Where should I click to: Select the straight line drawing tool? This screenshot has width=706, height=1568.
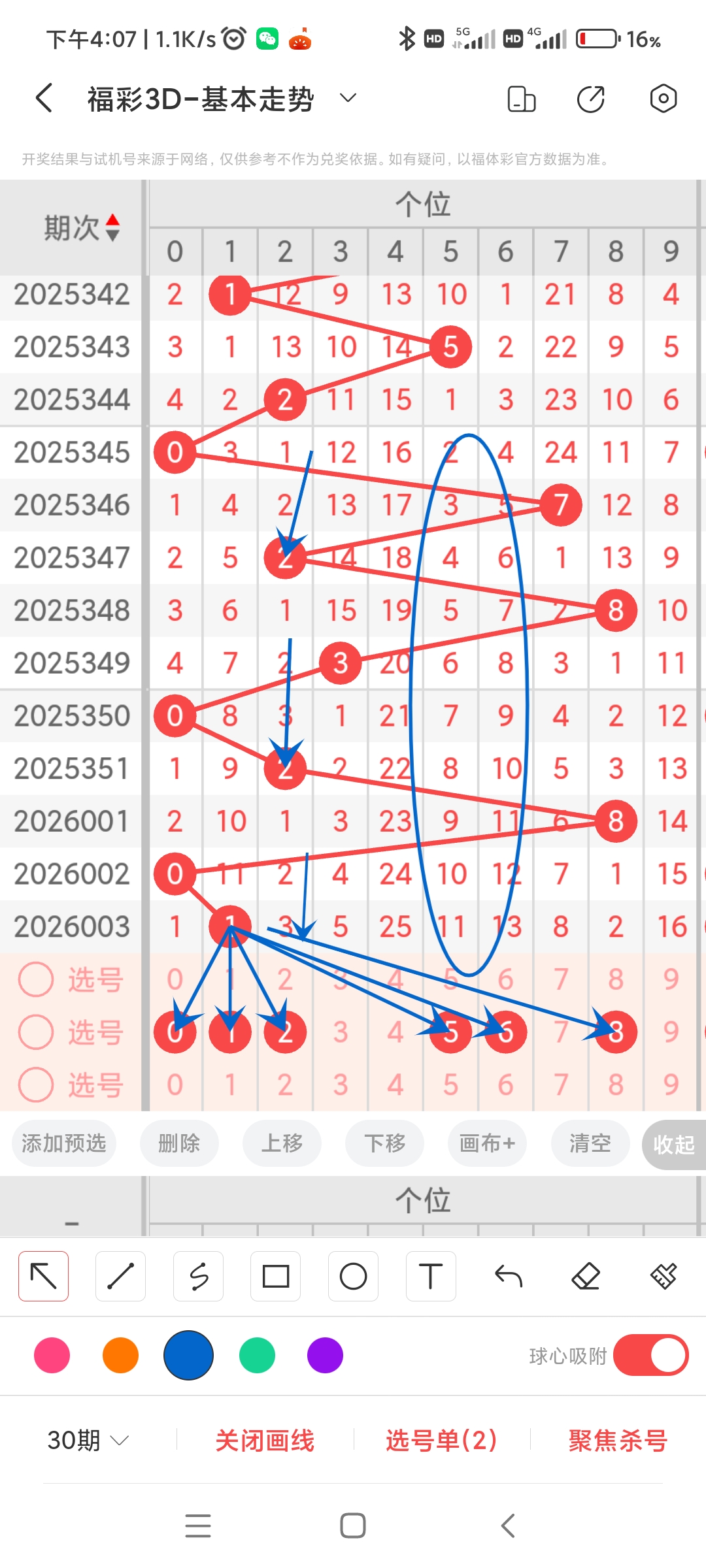(120, 1275)
